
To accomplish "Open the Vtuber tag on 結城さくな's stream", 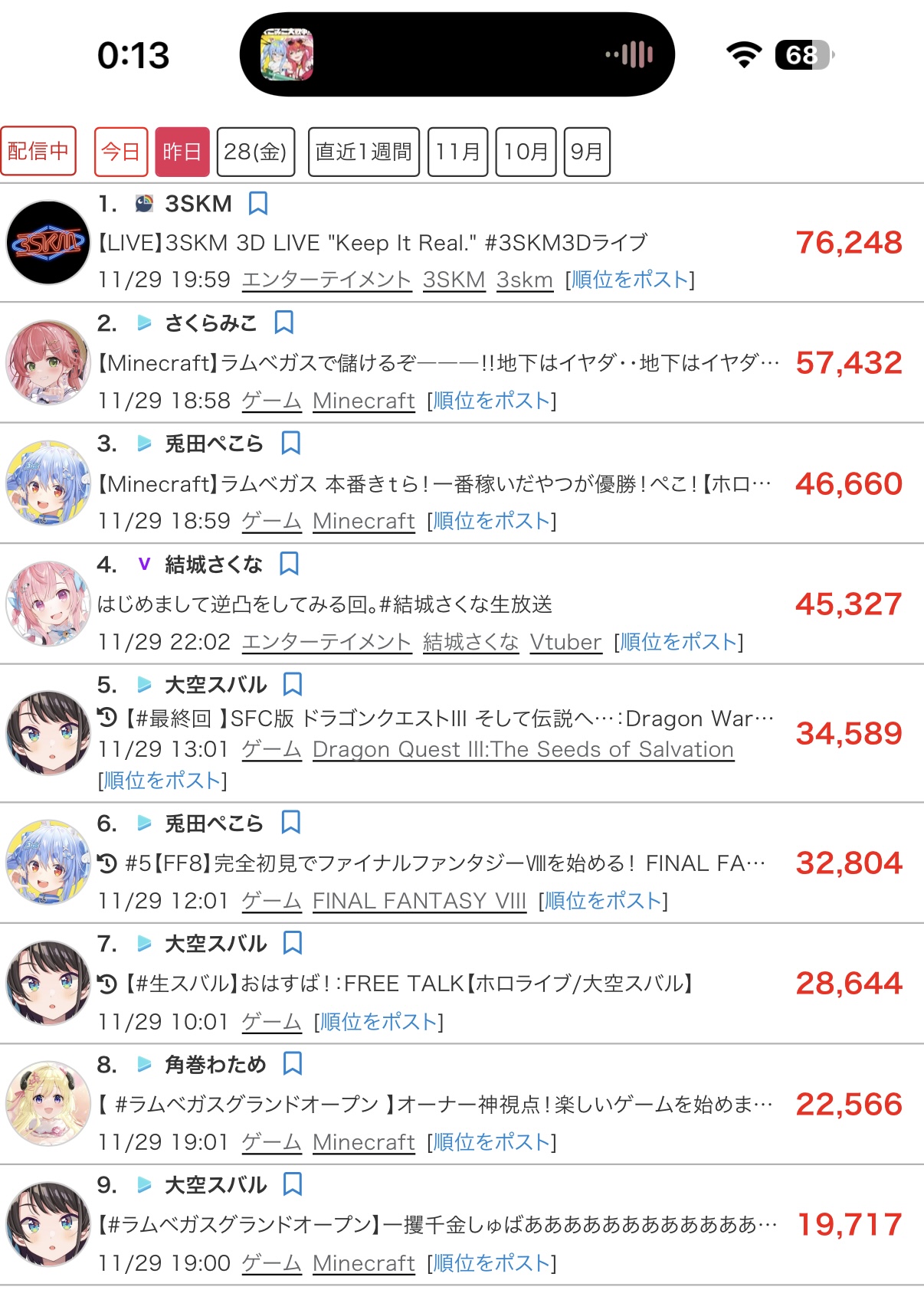I will (x=565, y=642).
